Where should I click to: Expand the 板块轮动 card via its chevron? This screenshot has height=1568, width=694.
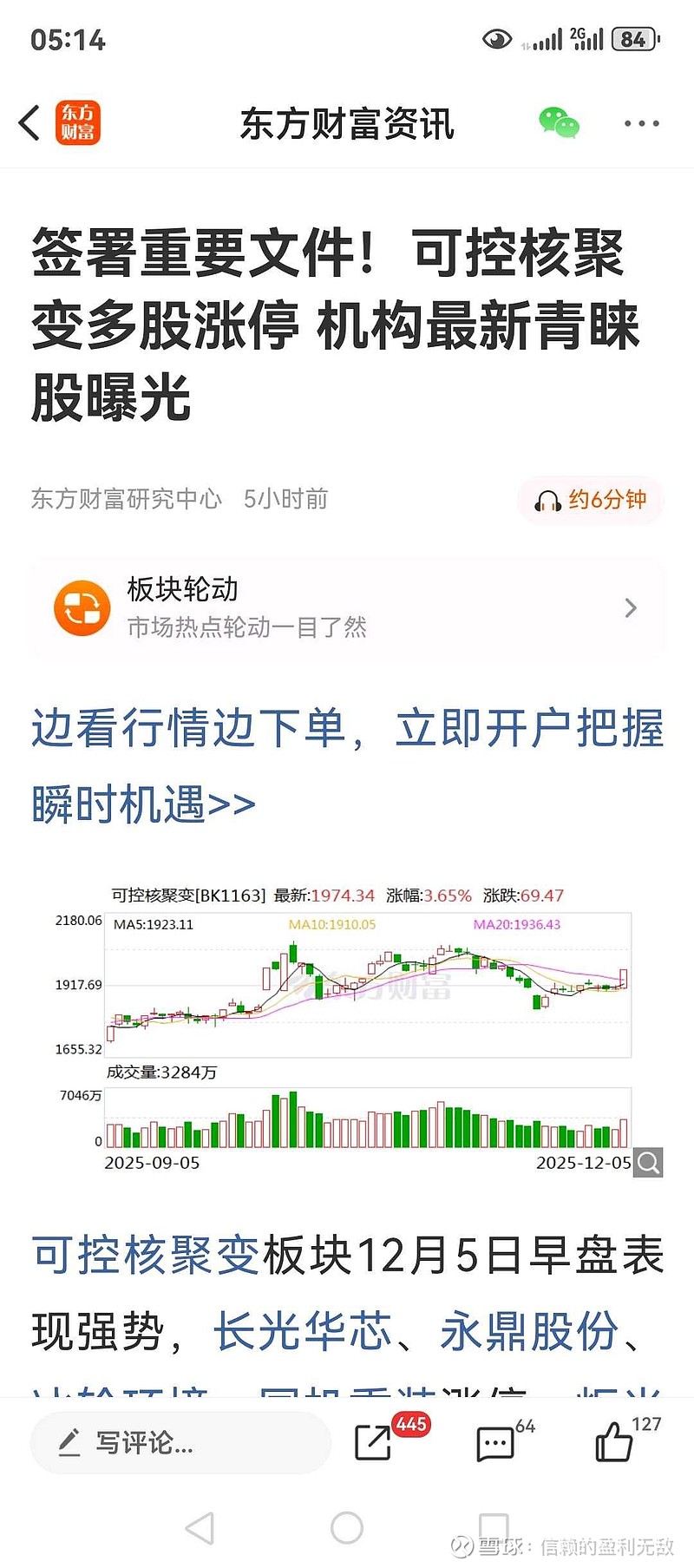(x=631, y=607)
